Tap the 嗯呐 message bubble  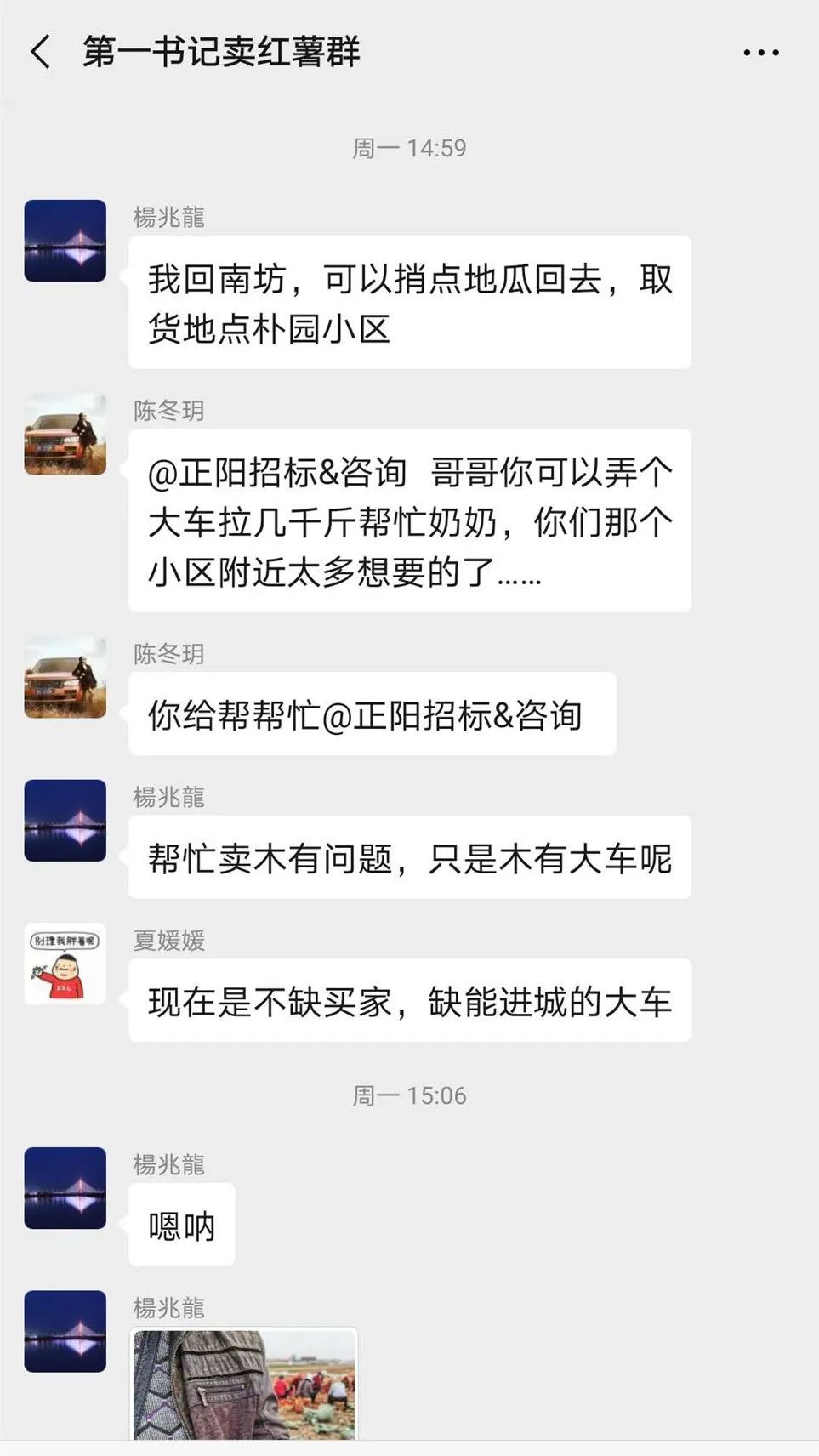(x=181, y=1225)
